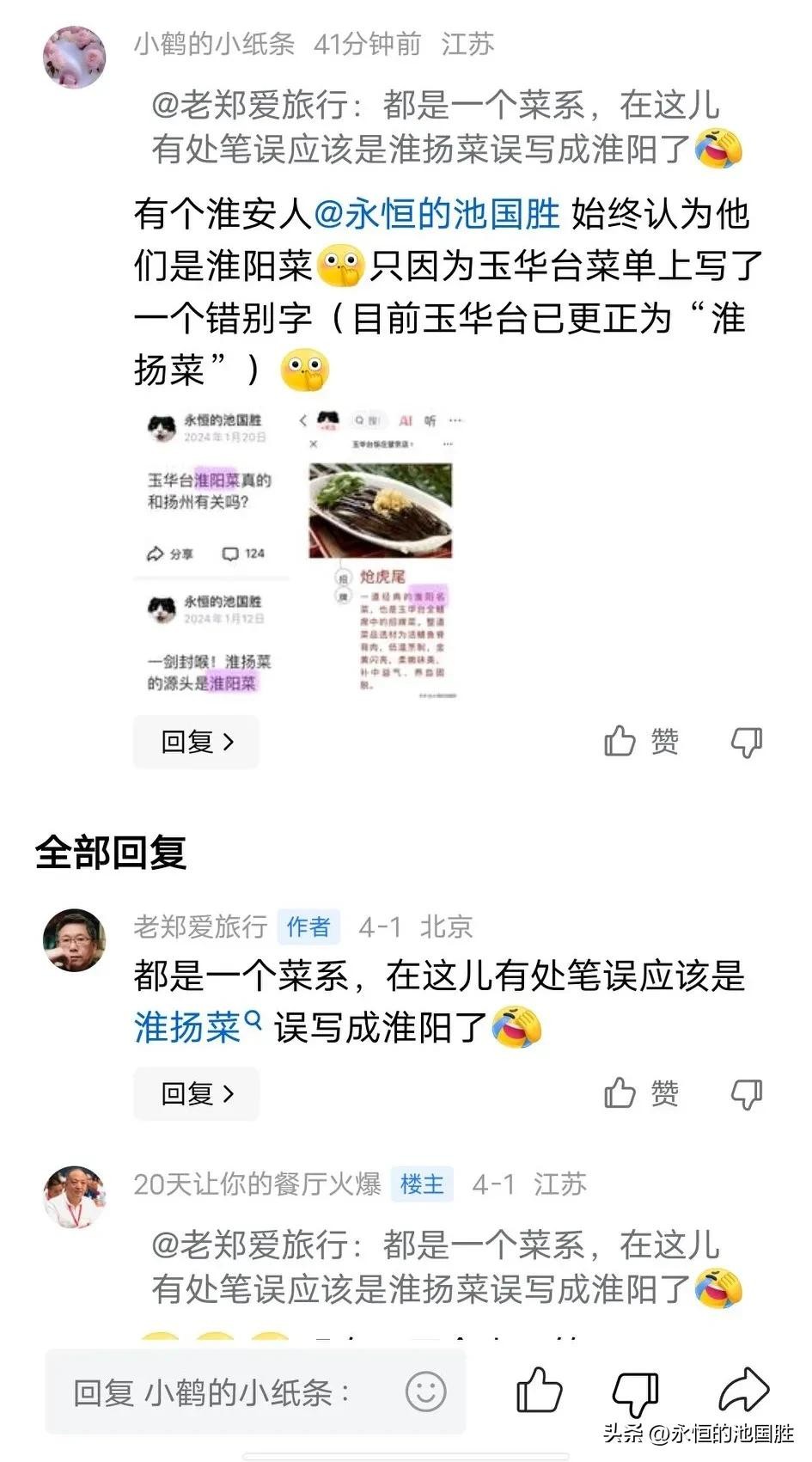Dislike 小鹤的小纸条's comment
This screenshot has width=812, height=1462.
coord(746,742)
